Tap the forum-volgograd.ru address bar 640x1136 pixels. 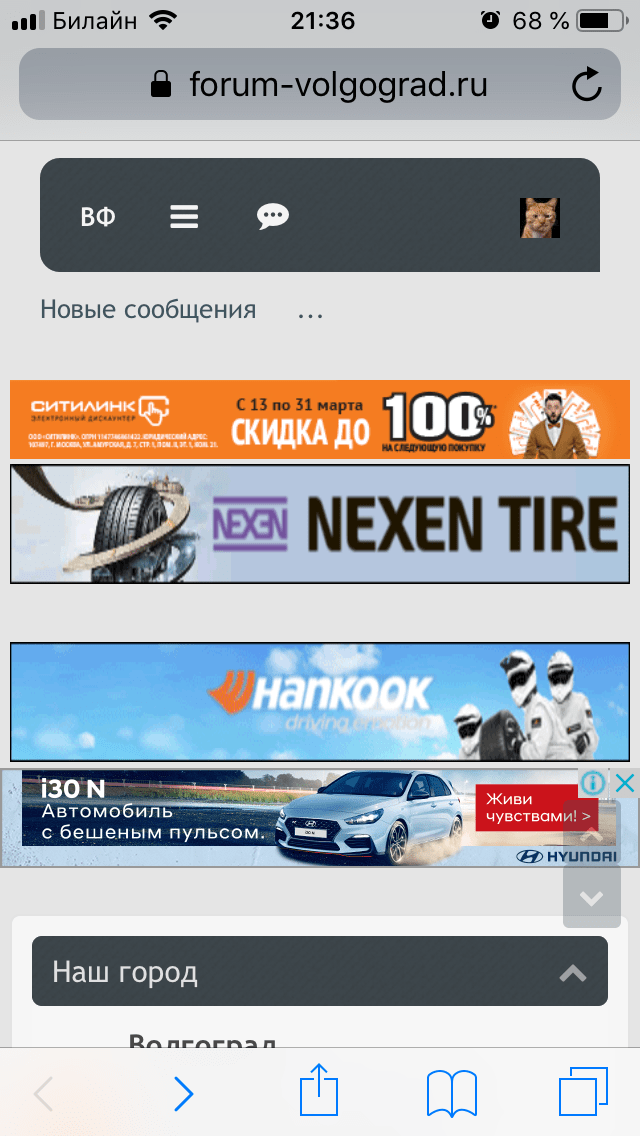(320, 85)
